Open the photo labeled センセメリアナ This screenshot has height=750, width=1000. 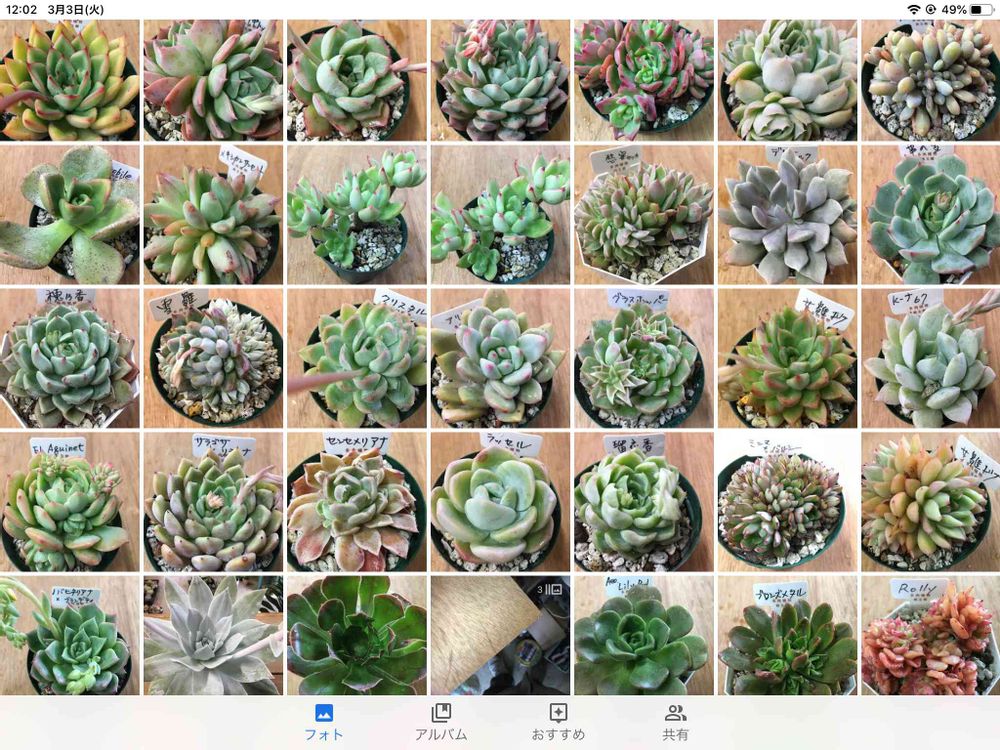[357, 502]
